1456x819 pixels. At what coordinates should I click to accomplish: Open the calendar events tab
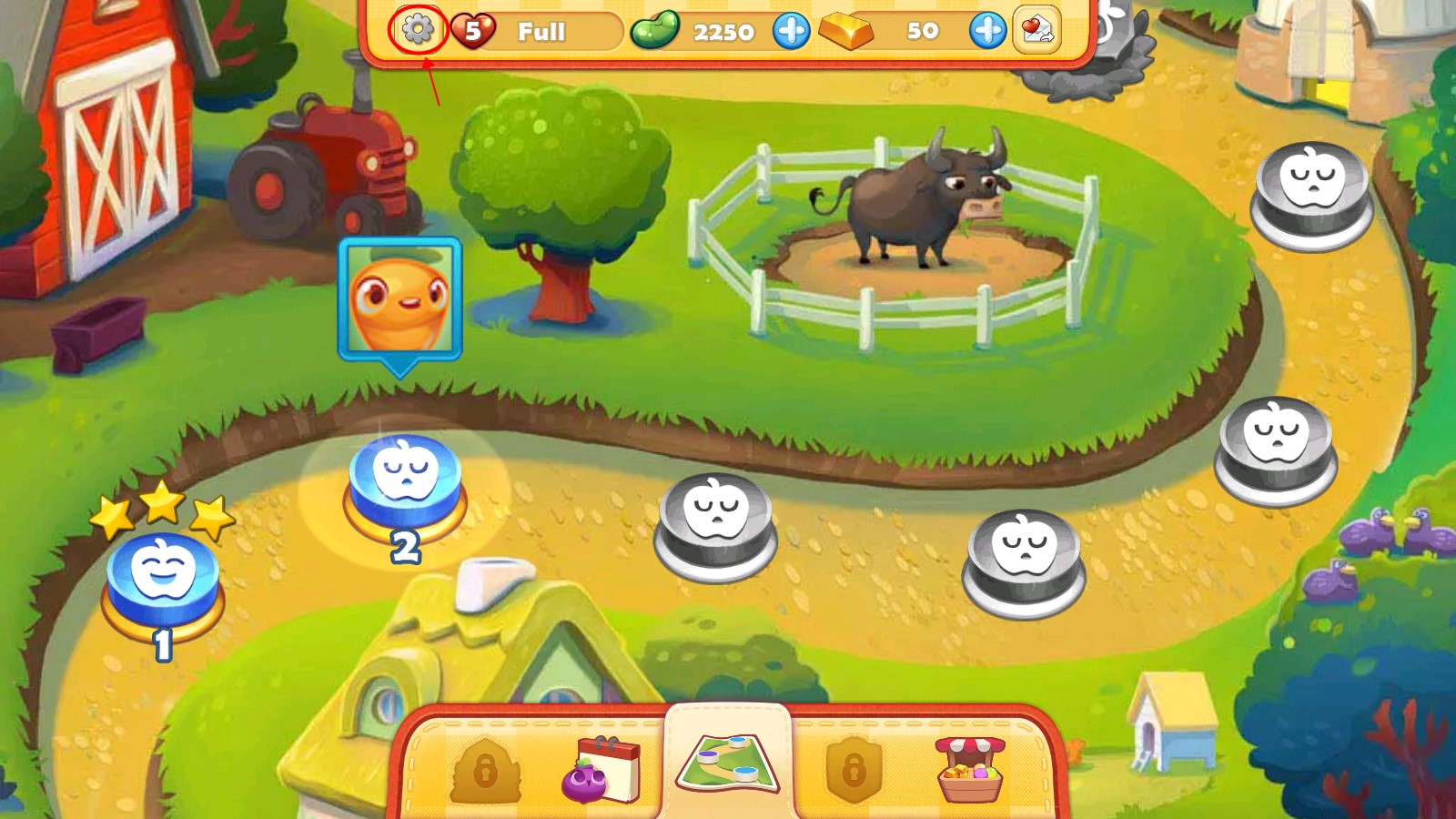(x=604, y=771)
